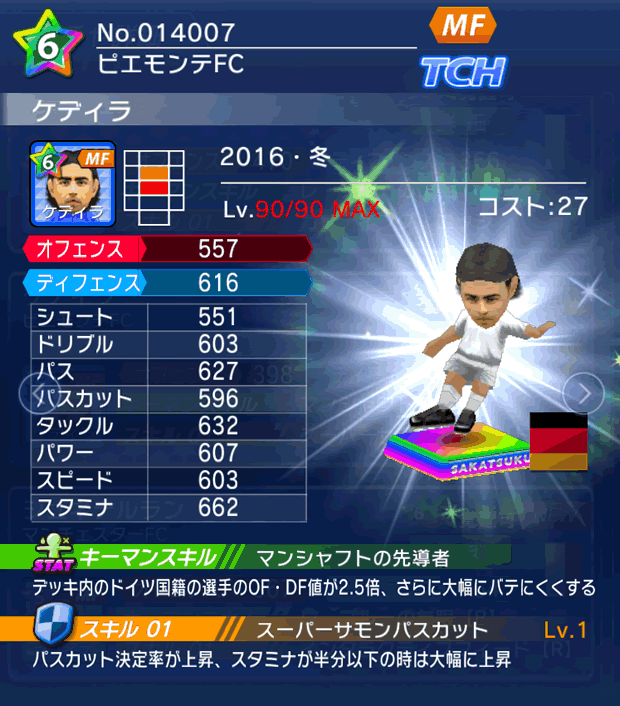
Task: Go to the next player card
Action: (583, 393)
